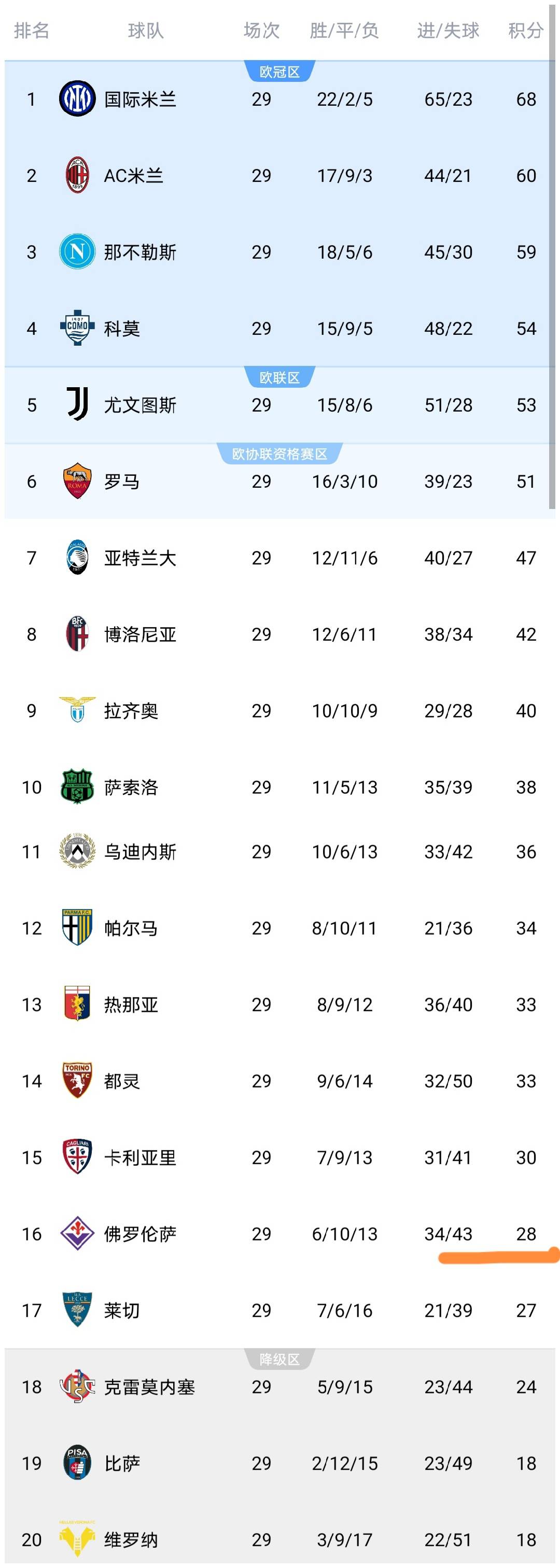Open the 维罗纳 team row
Viewport: 560px width, 1568px height.
(x=131, y=1539)
